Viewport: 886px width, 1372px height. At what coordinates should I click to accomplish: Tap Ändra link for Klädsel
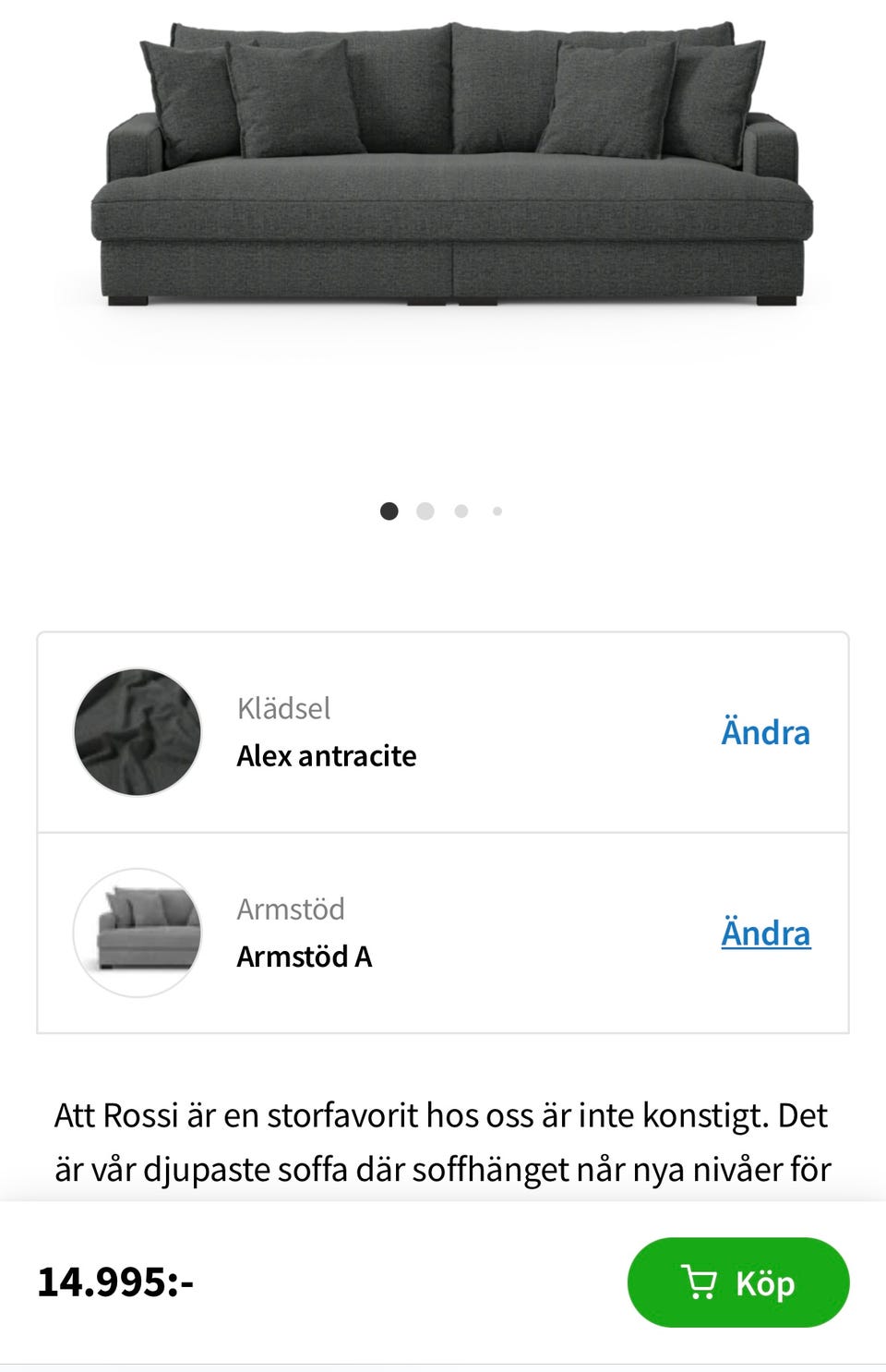tap(765, 732)
